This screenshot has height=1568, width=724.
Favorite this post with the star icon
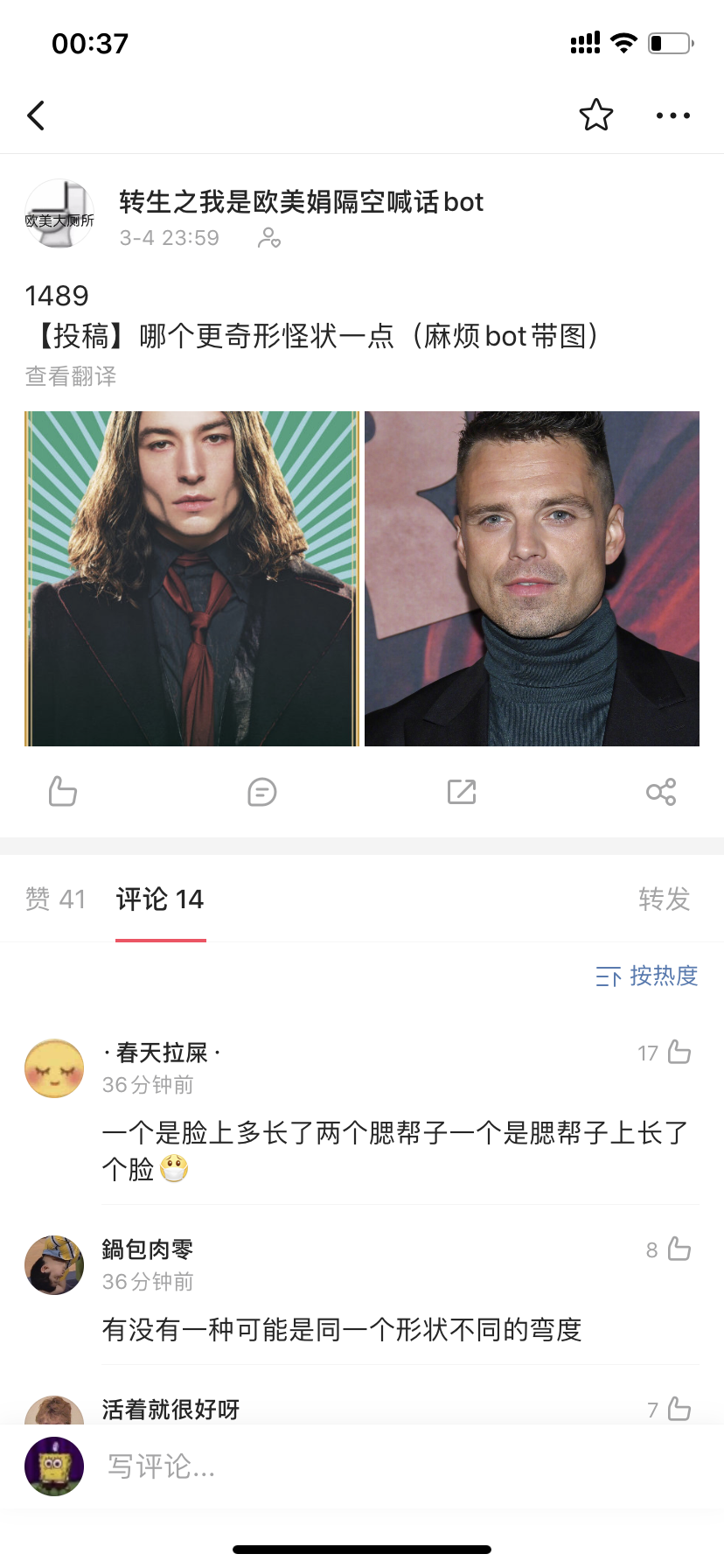596,115
